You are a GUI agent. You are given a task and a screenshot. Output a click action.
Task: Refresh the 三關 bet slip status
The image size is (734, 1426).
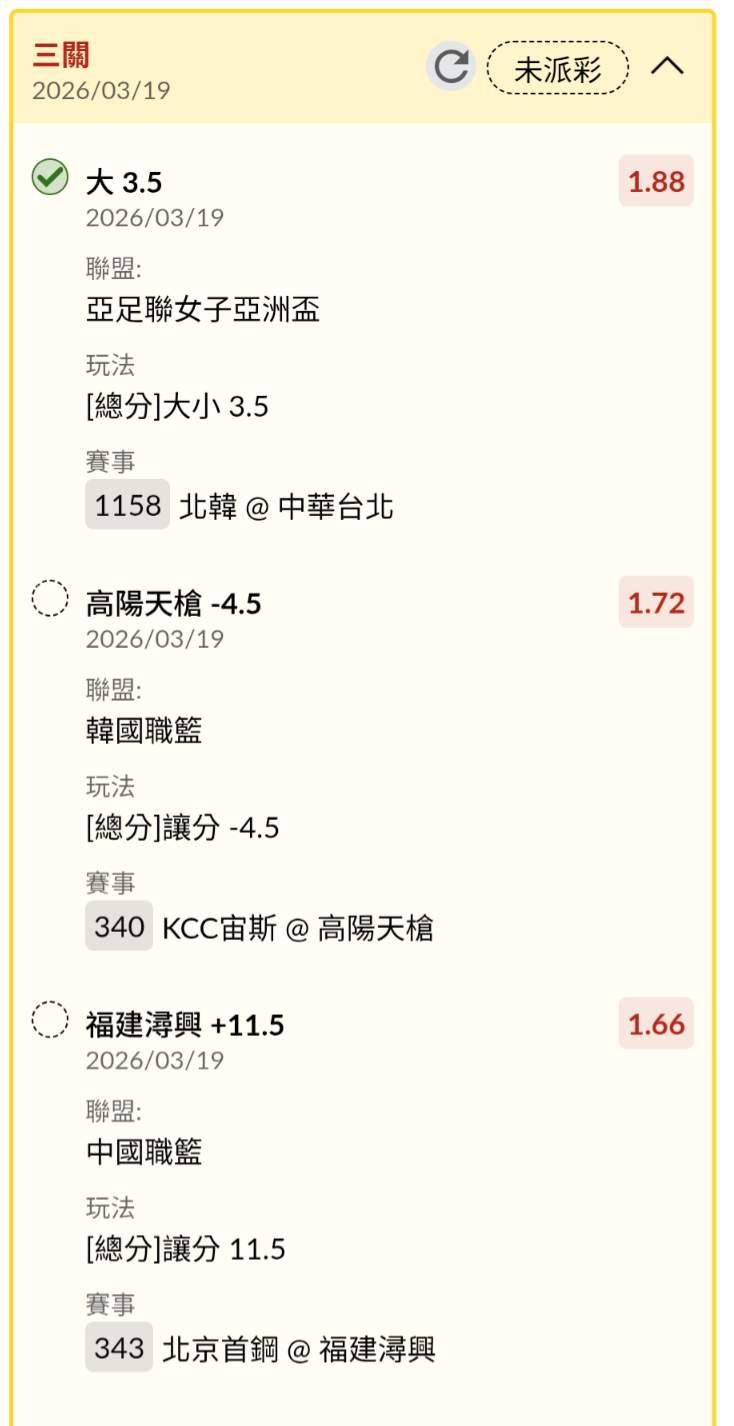tap(451, 67)
